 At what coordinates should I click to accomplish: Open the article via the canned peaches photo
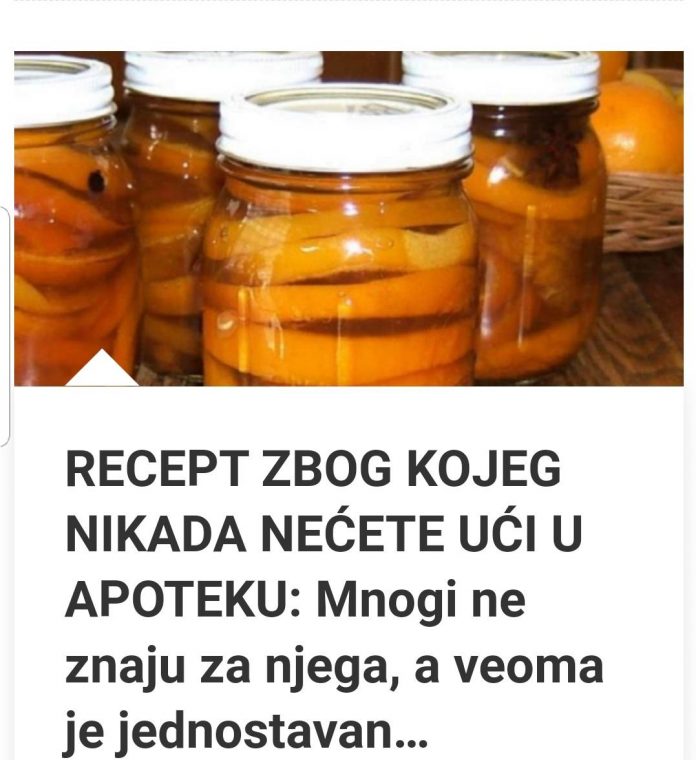tap(348, 218)
